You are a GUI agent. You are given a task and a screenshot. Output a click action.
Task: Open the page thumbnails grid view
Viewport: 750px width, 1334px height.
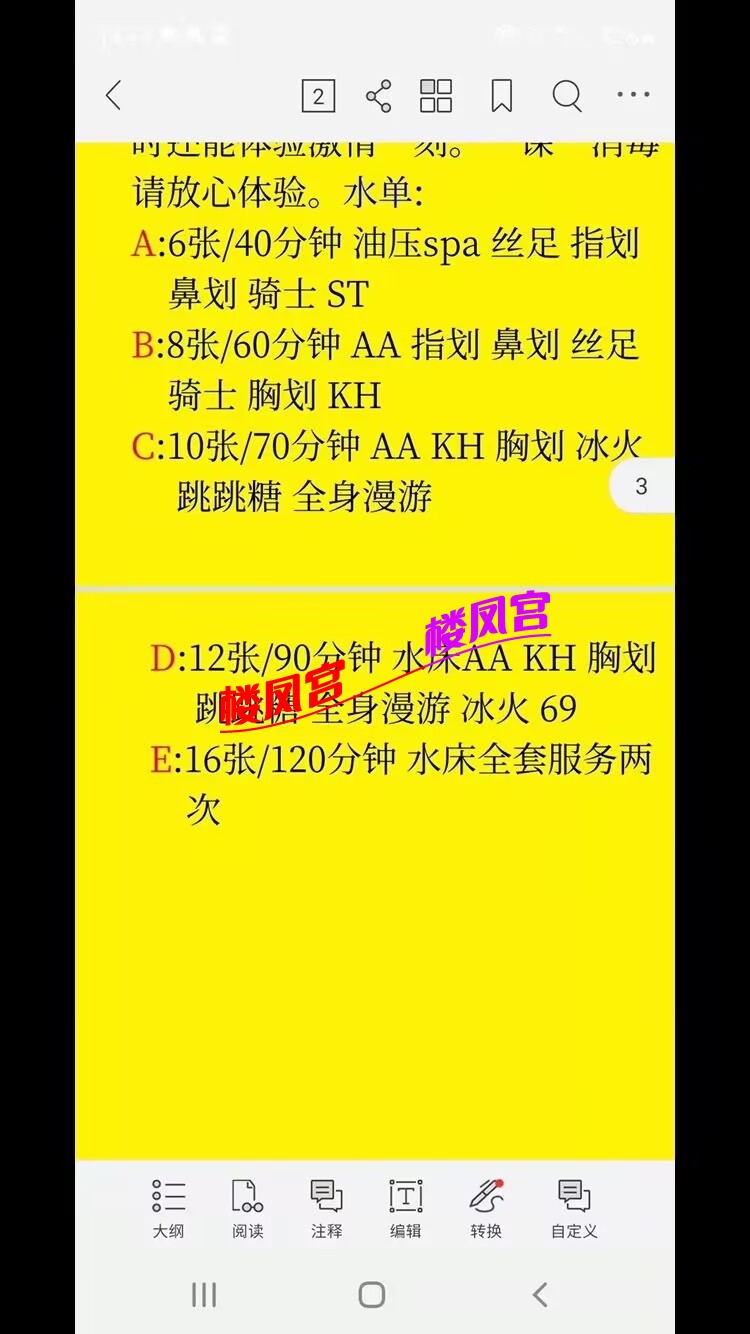[x=436, y=96]
